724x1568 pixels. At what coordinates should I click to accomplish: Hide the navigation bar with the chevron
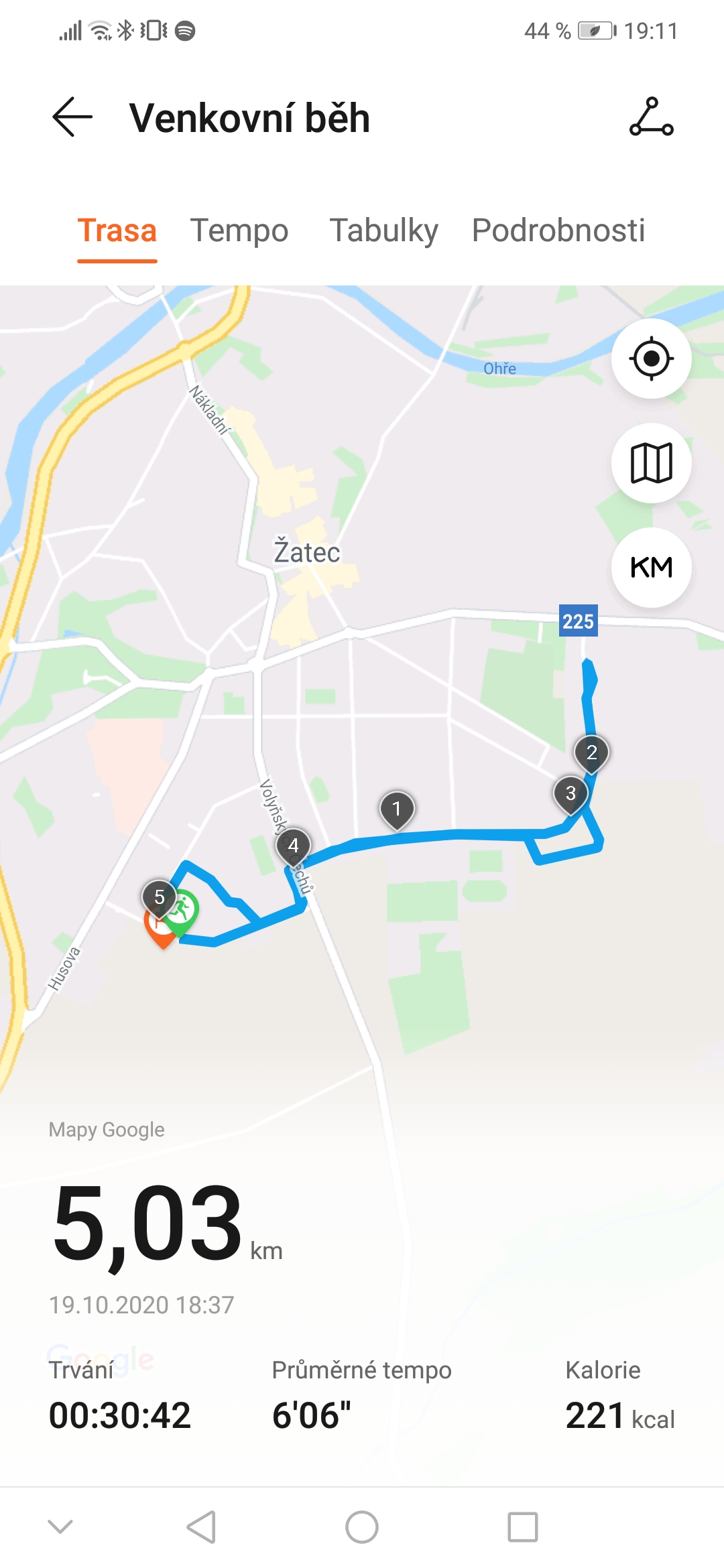[x=60, y=1526]
